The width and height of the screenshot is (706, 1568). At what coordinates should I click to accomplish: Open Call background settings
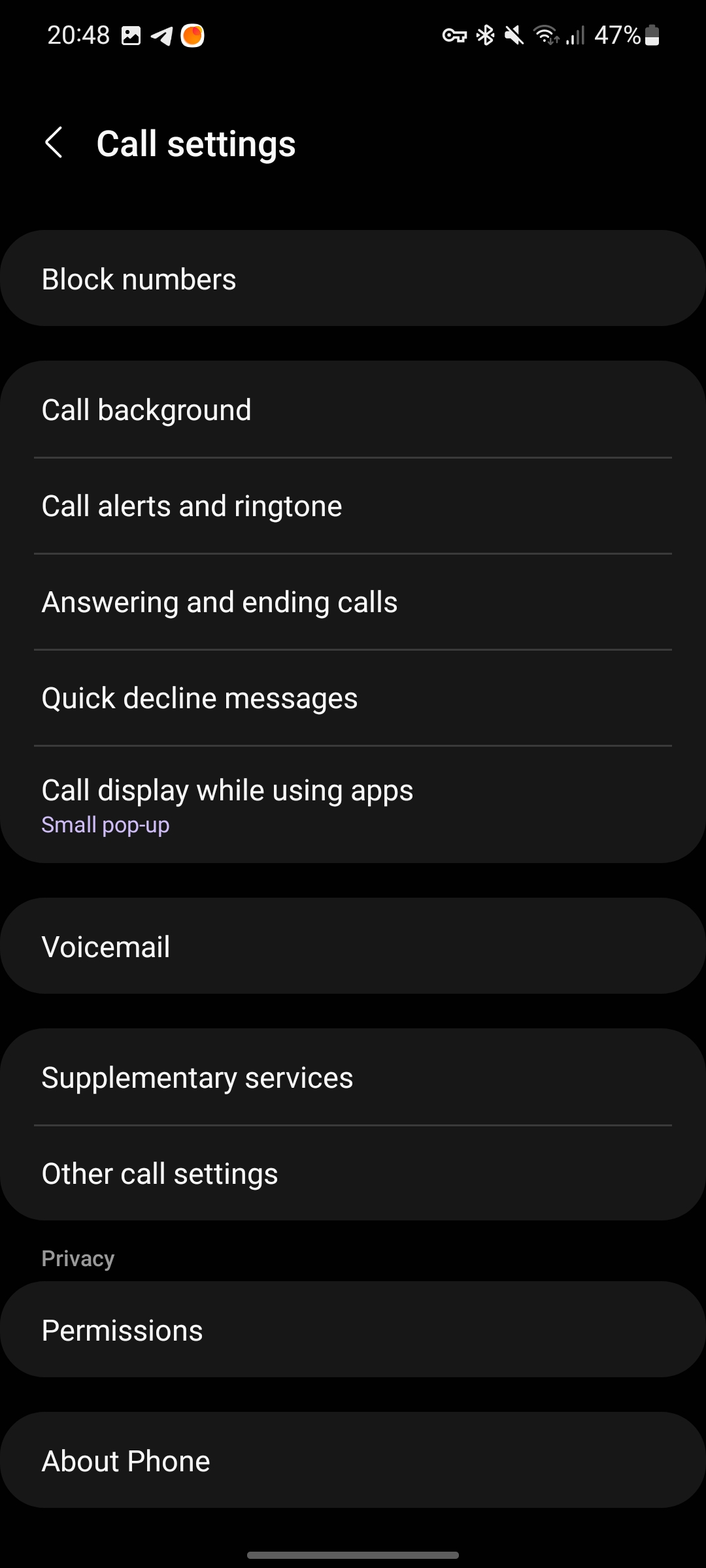click(353, 410)
